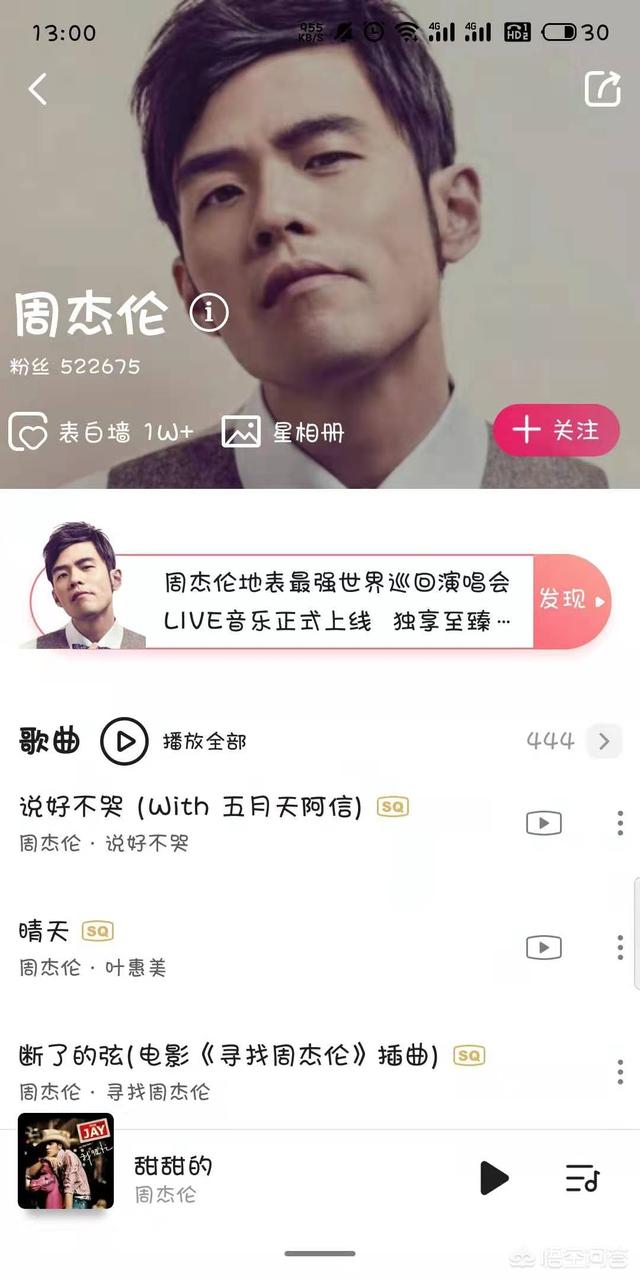Tap 发现 on the concert banner
This screenshot has height=1280, width=640.
[571, 600]
